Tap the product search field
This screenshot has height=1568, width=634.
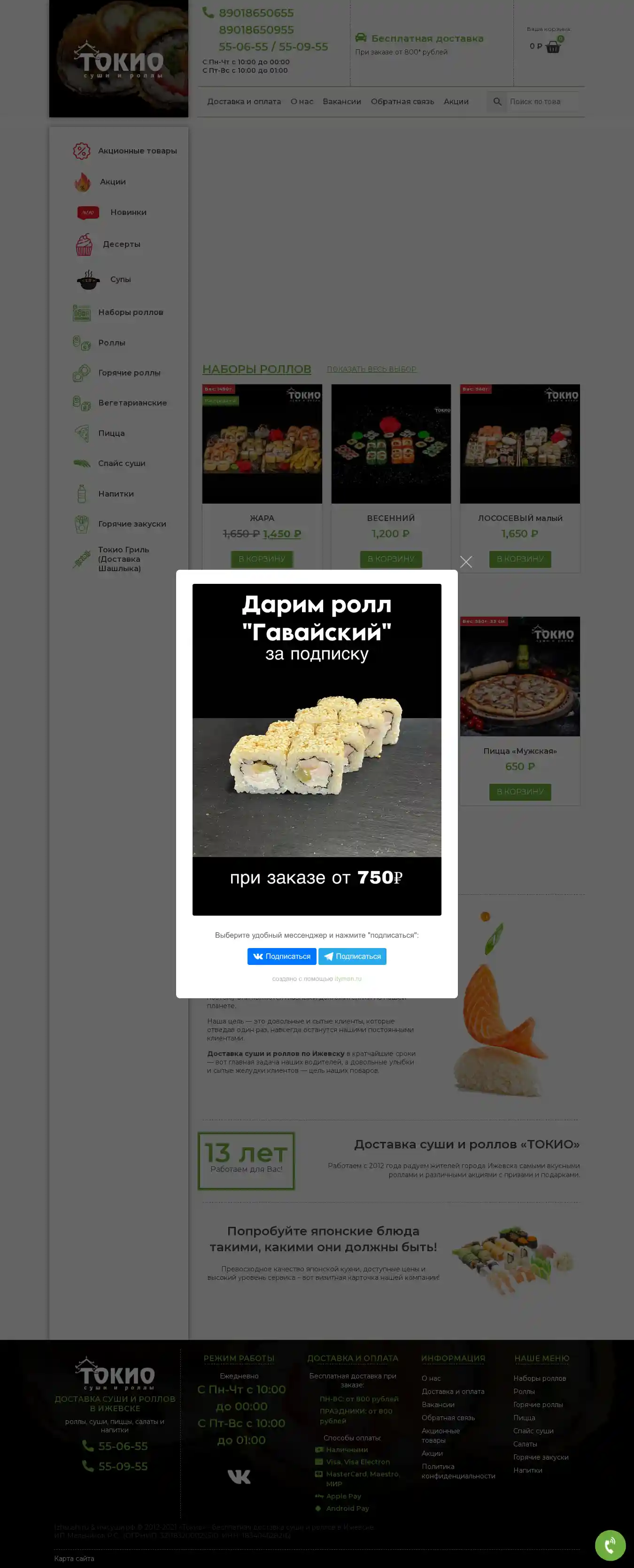542,102
